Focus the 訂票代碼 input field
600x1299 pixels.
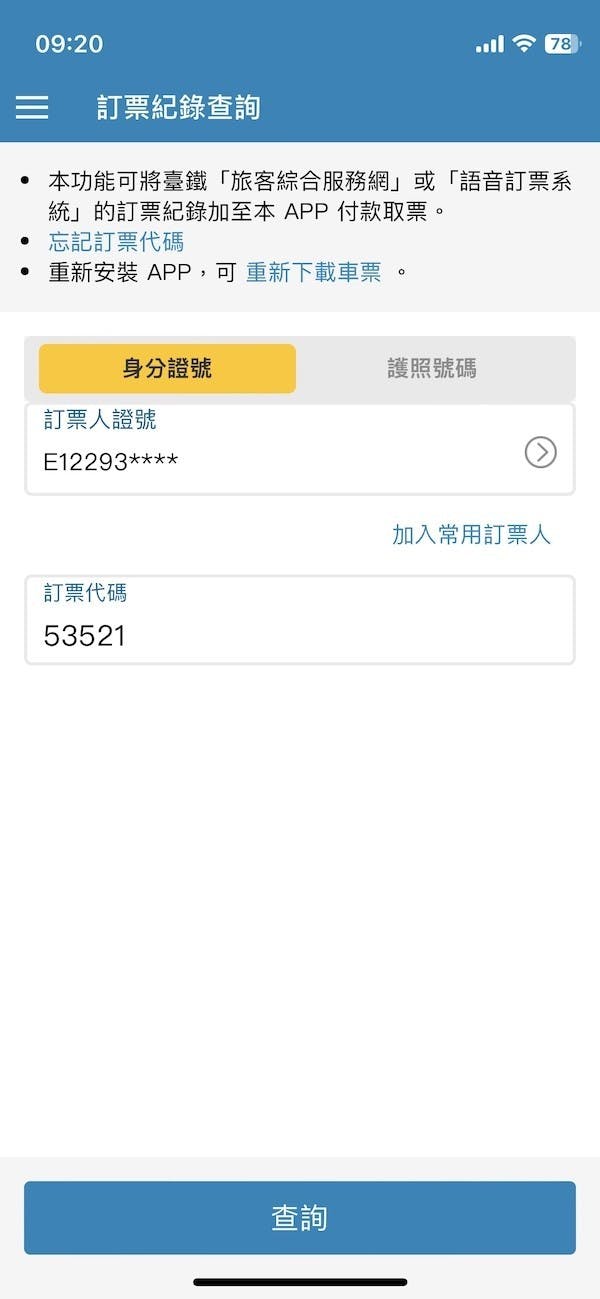(300, 634)
